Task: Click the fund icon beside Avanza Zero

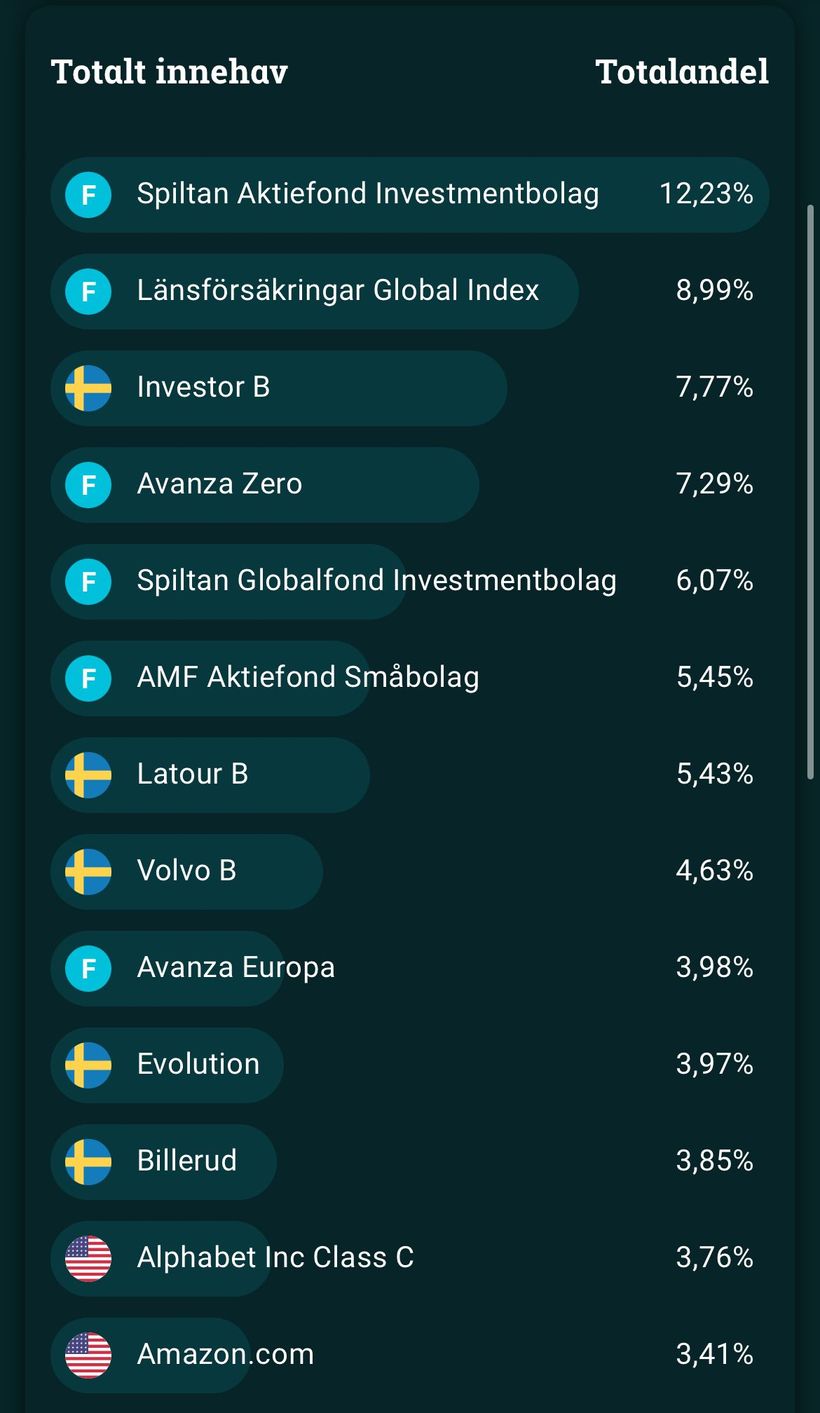Action: point(87,484)
